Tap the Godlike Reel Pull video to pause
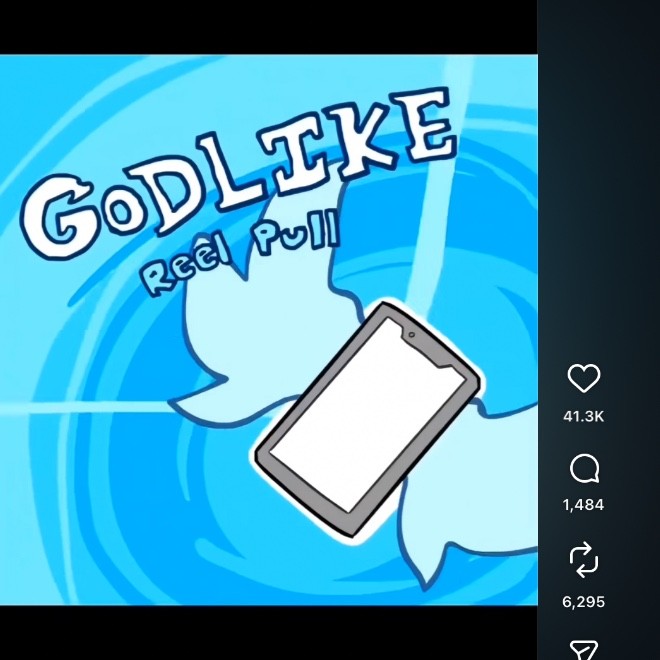This screenshot has height=660, width=660. tap(268, 330)
